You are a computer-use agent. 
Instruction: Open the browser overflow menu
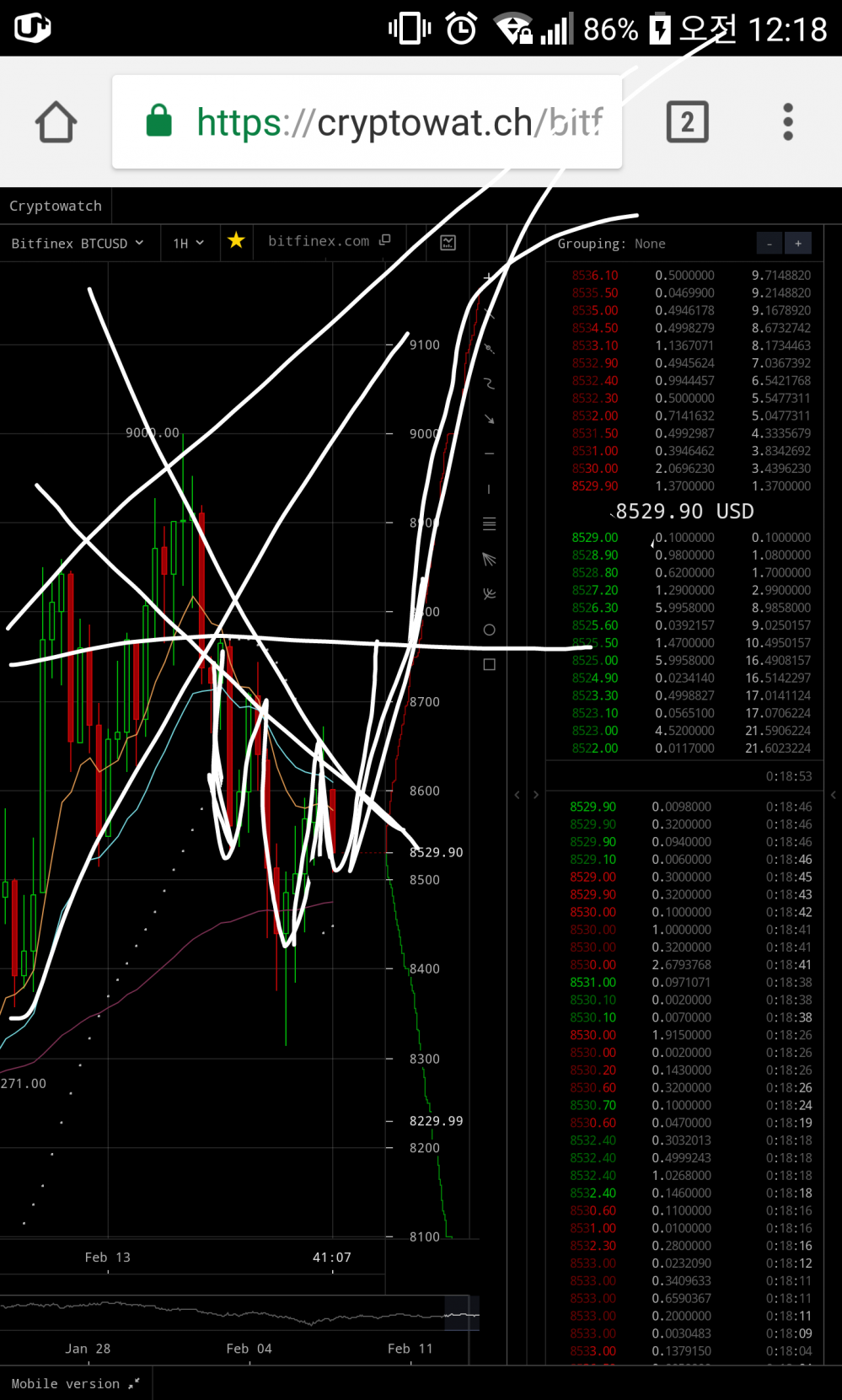[787, 122]
